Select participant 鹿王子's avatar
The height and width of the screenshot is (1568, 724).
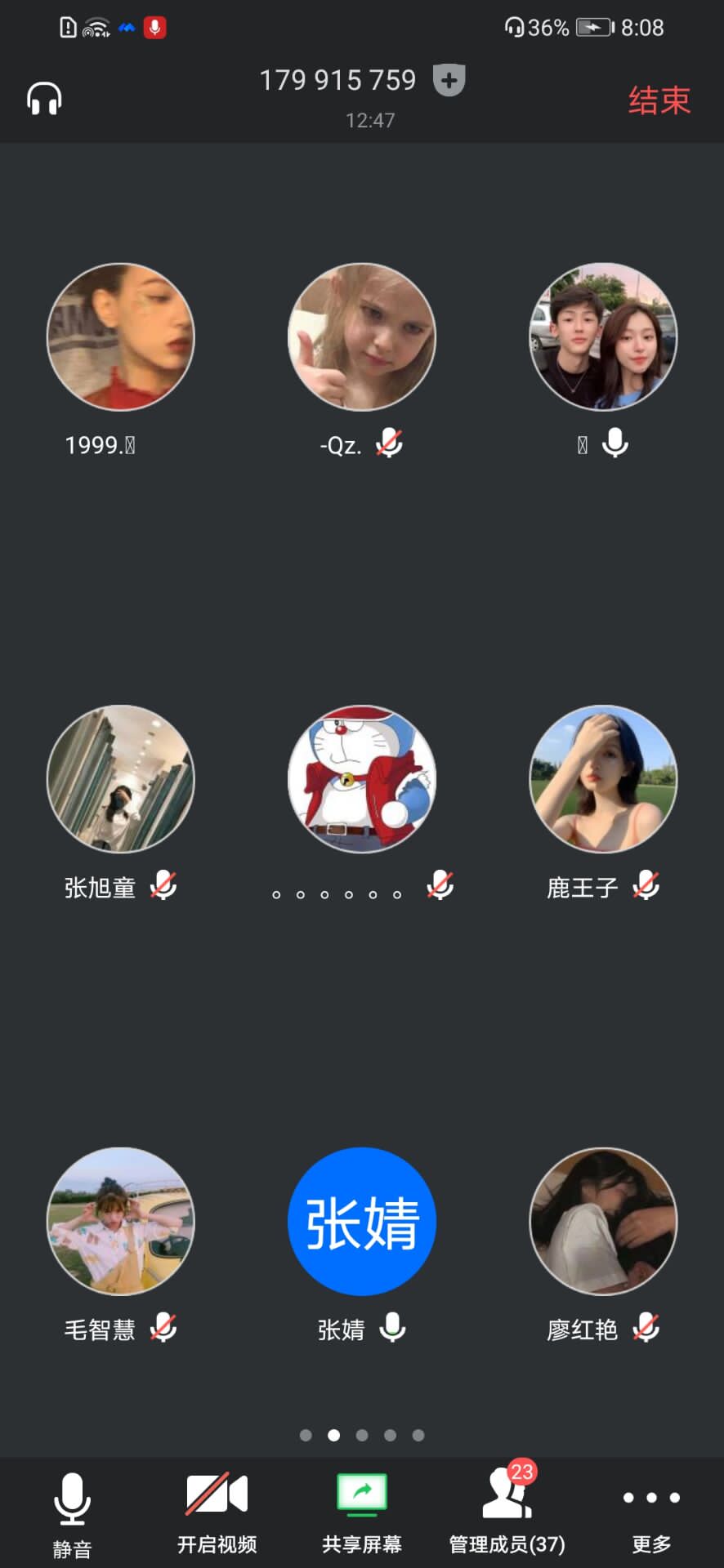(x=604, y=779)
